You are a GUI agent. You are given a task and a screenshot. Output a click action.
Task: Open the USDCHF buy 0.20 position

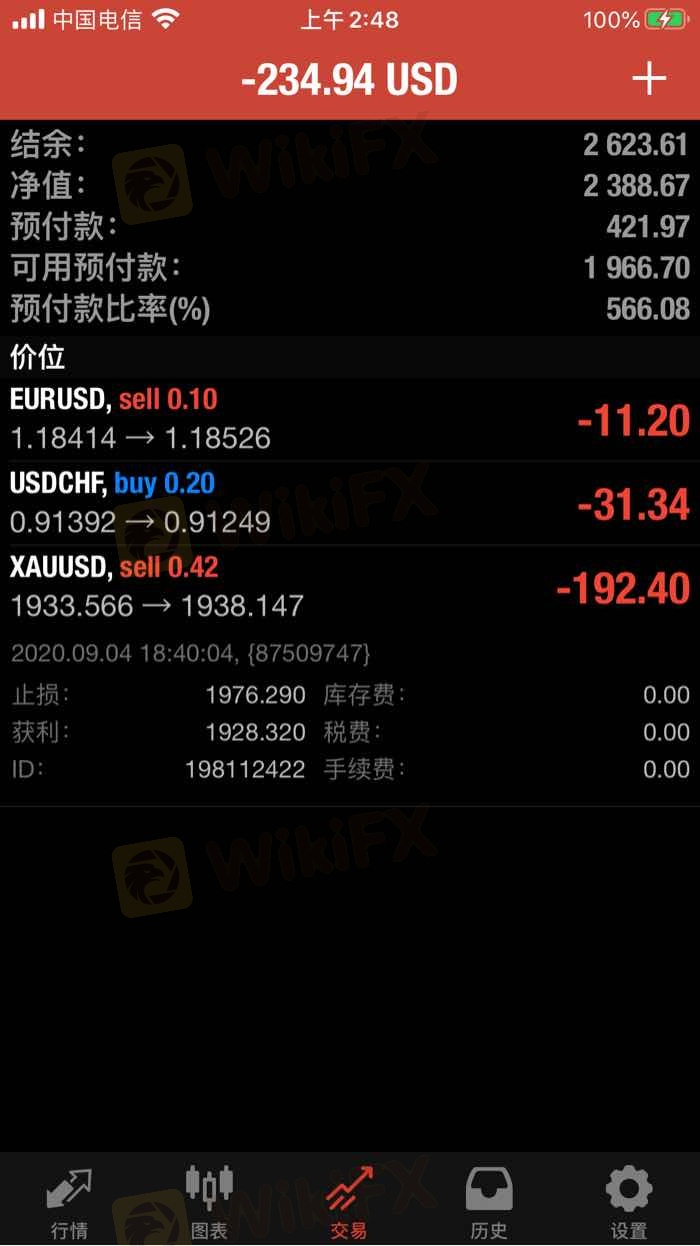tap(350, 503)
